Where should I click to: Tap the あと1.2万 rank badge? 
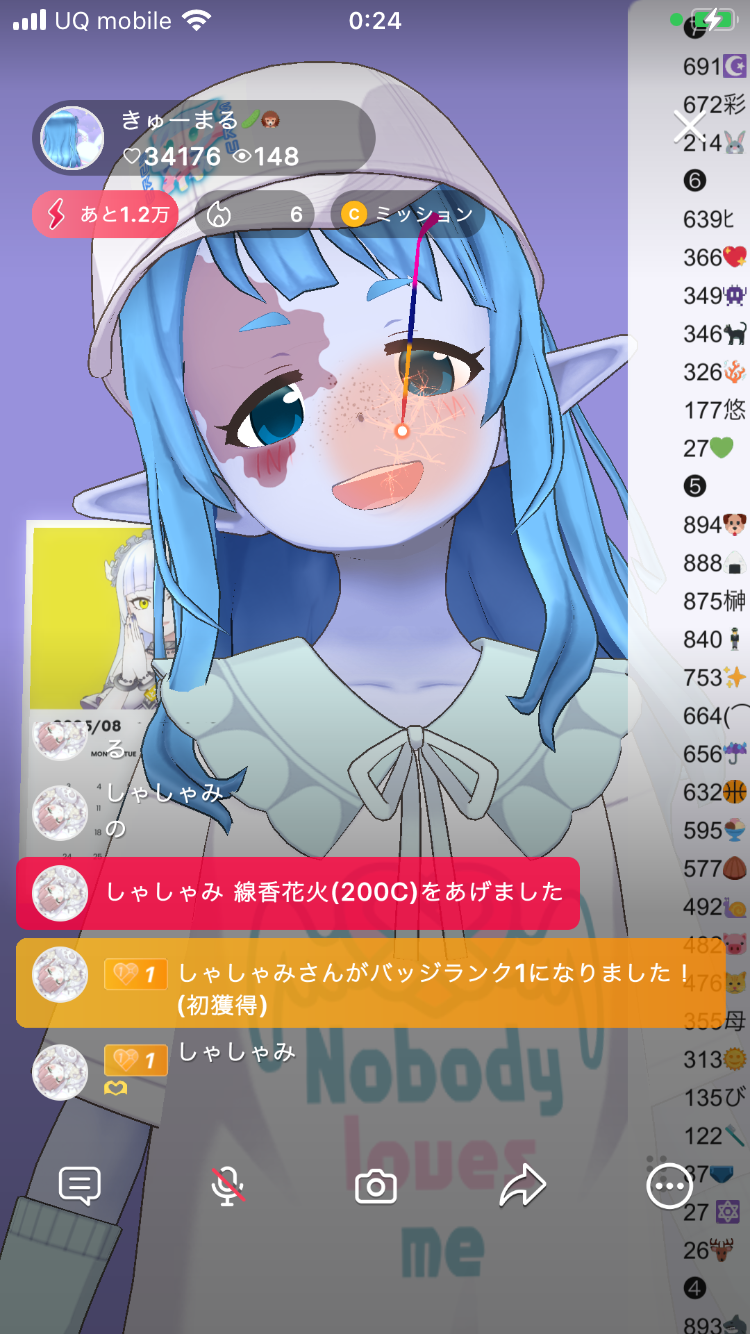coord(106,214)
